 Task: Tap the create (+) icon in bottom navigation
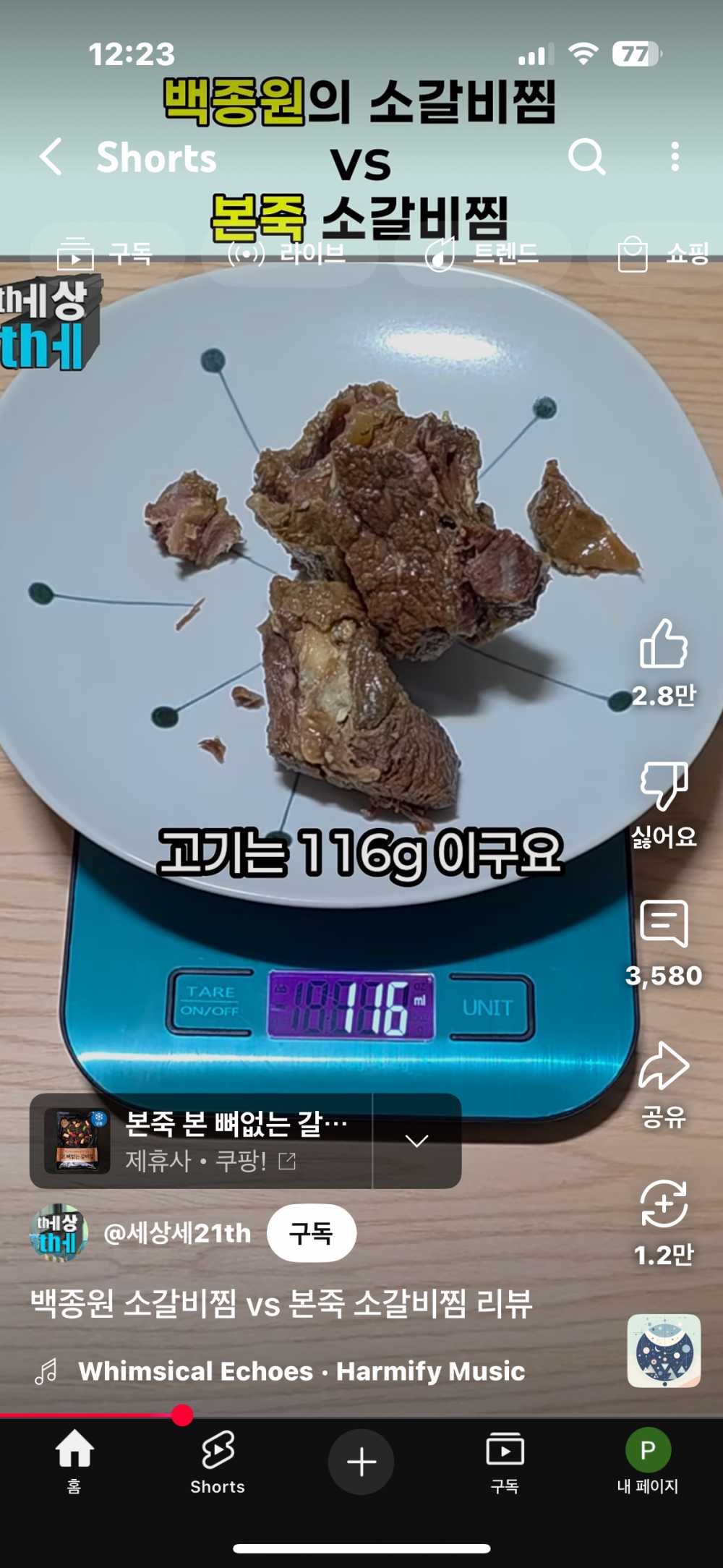click(361, 1462)
